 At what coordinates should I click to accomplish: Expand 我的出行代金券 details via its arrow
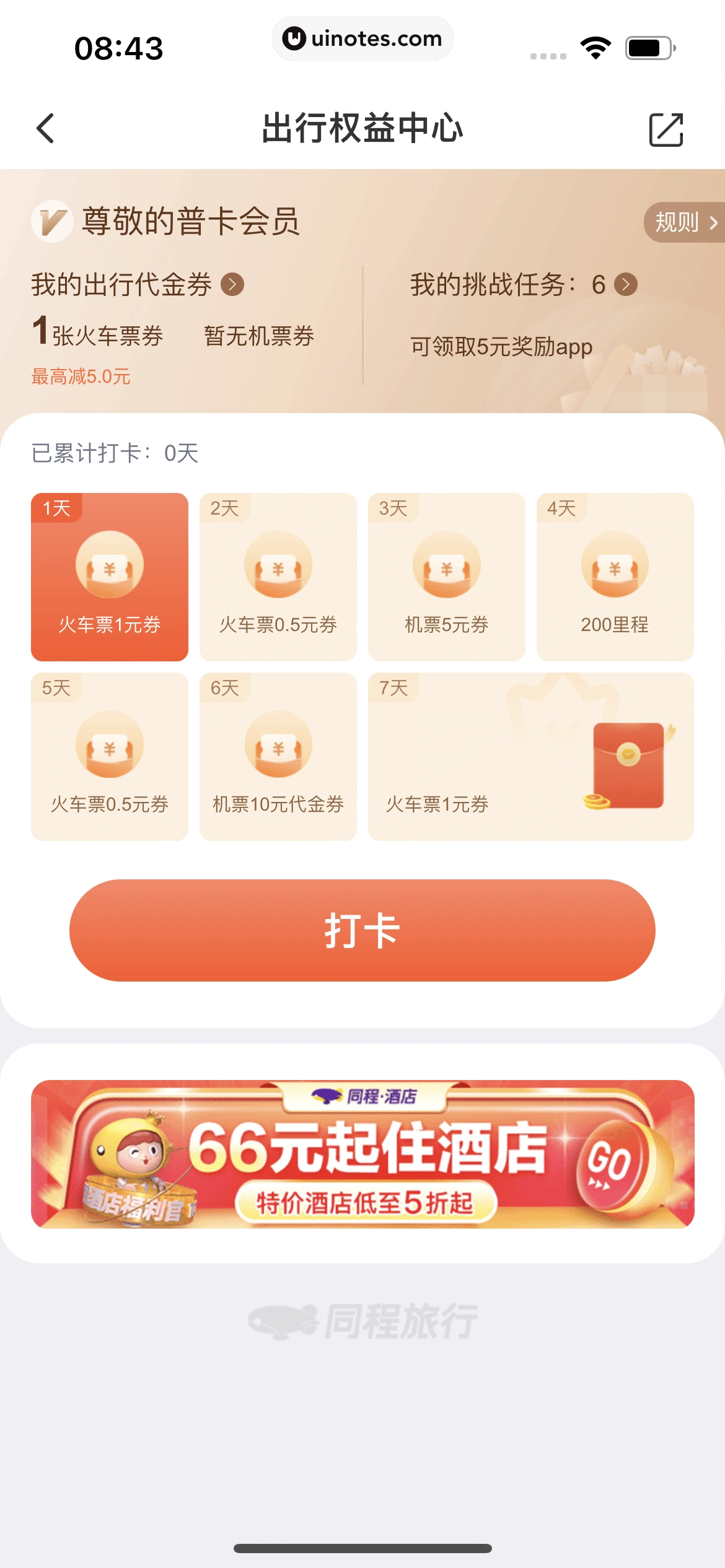tap(232, 284)
